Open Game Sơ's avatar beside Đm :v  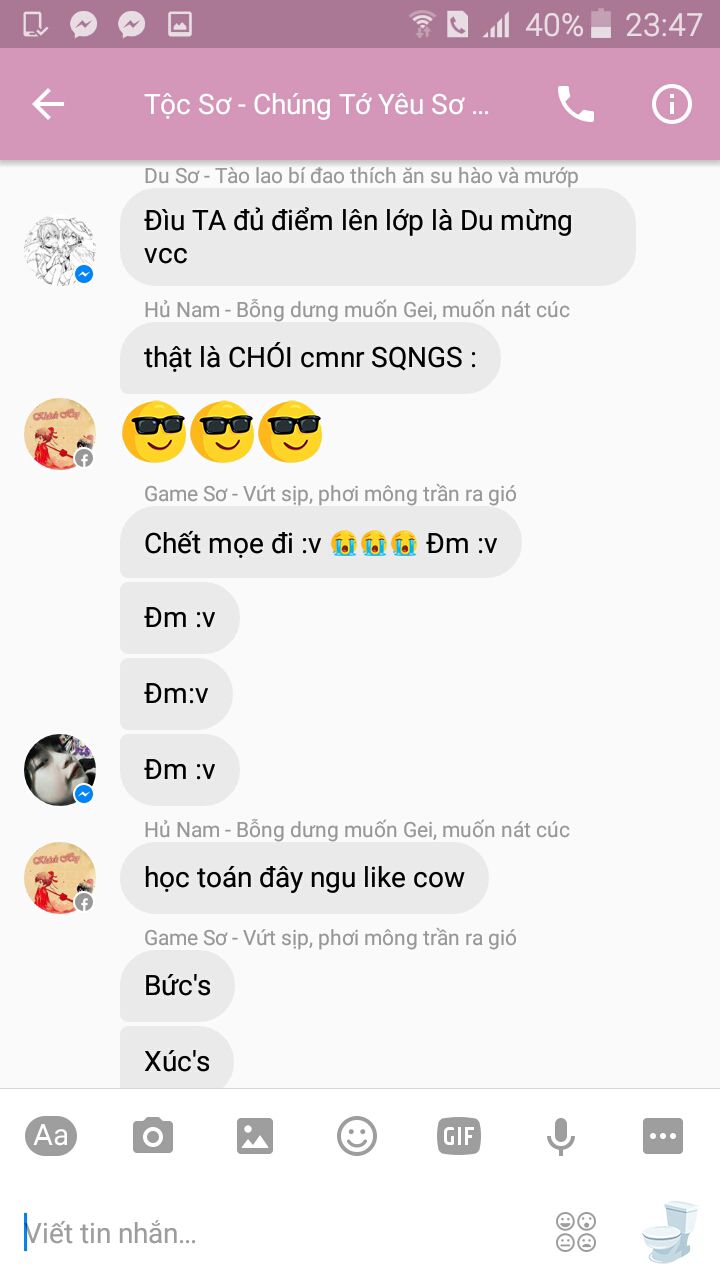point(60,770)
